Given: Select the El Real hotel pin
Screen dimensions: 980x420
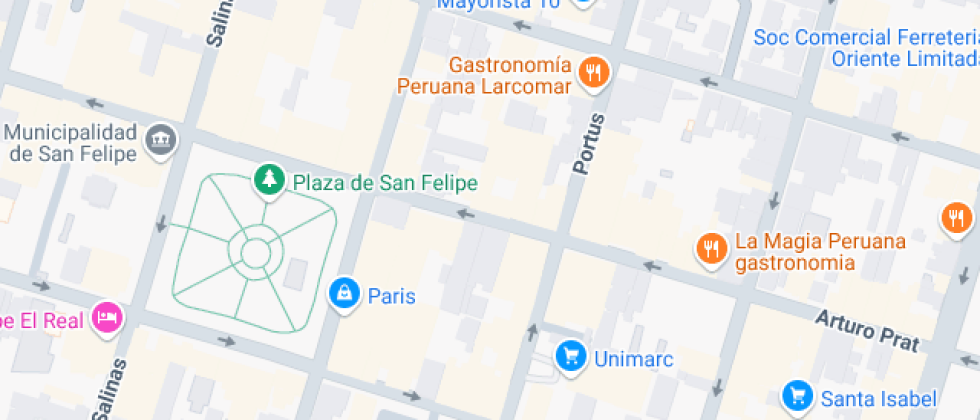Looking at the screenshot, I should click(105, 318).
